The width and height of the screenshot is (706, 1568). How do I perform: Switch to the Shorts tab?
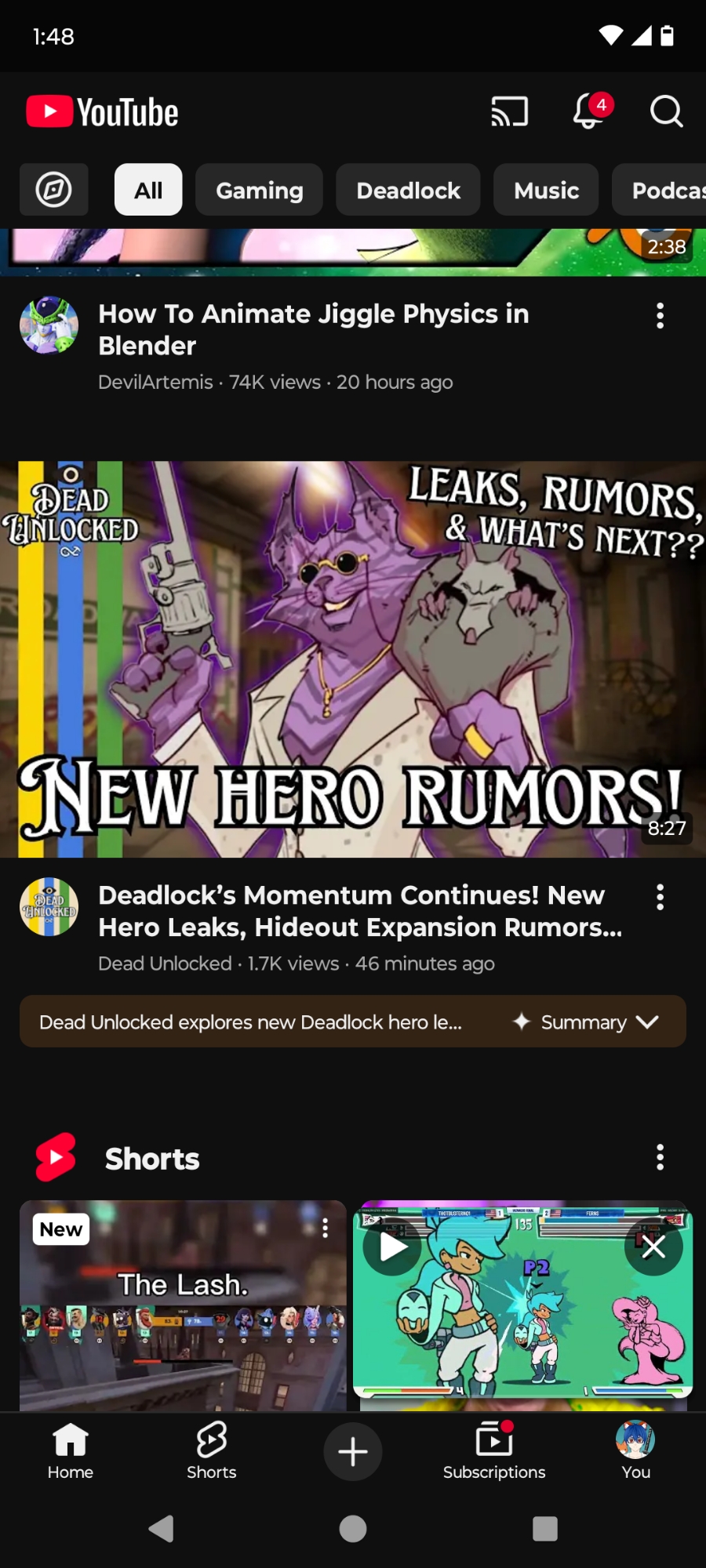(211, 1450)
